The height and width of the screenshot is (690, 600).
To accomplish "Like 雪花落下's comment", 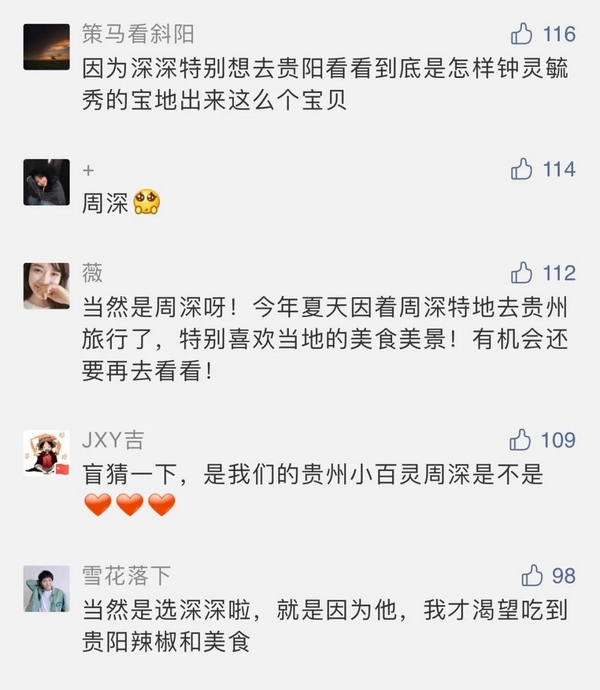I will coord(533,576).
